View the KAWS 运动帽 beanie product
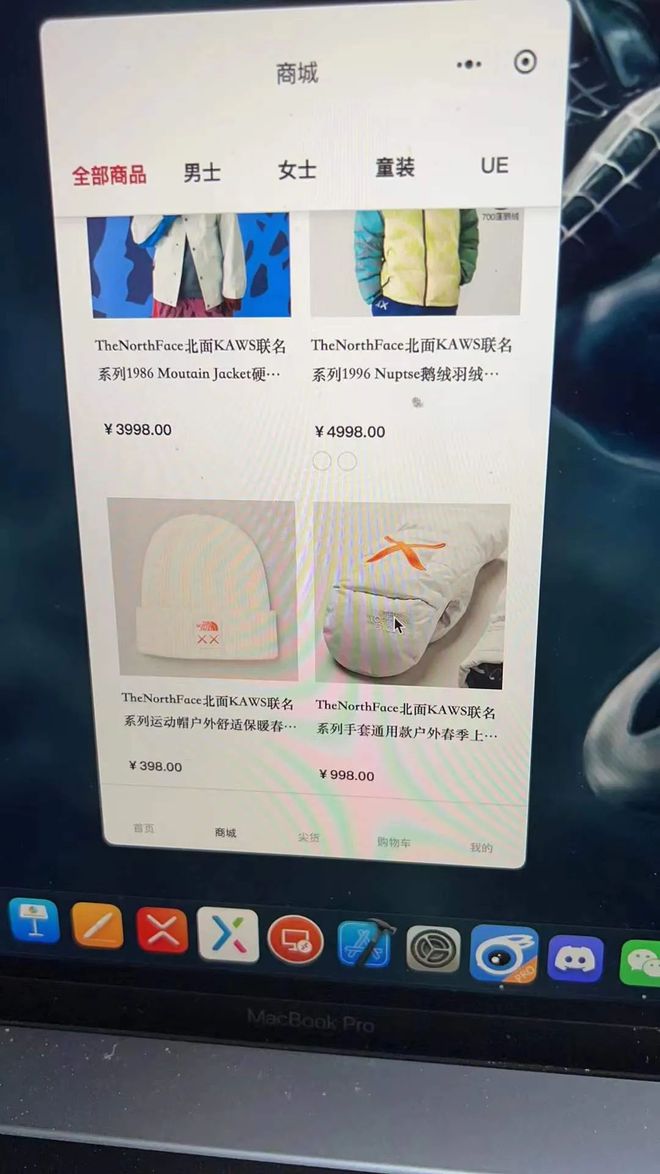 click(203, 588)
